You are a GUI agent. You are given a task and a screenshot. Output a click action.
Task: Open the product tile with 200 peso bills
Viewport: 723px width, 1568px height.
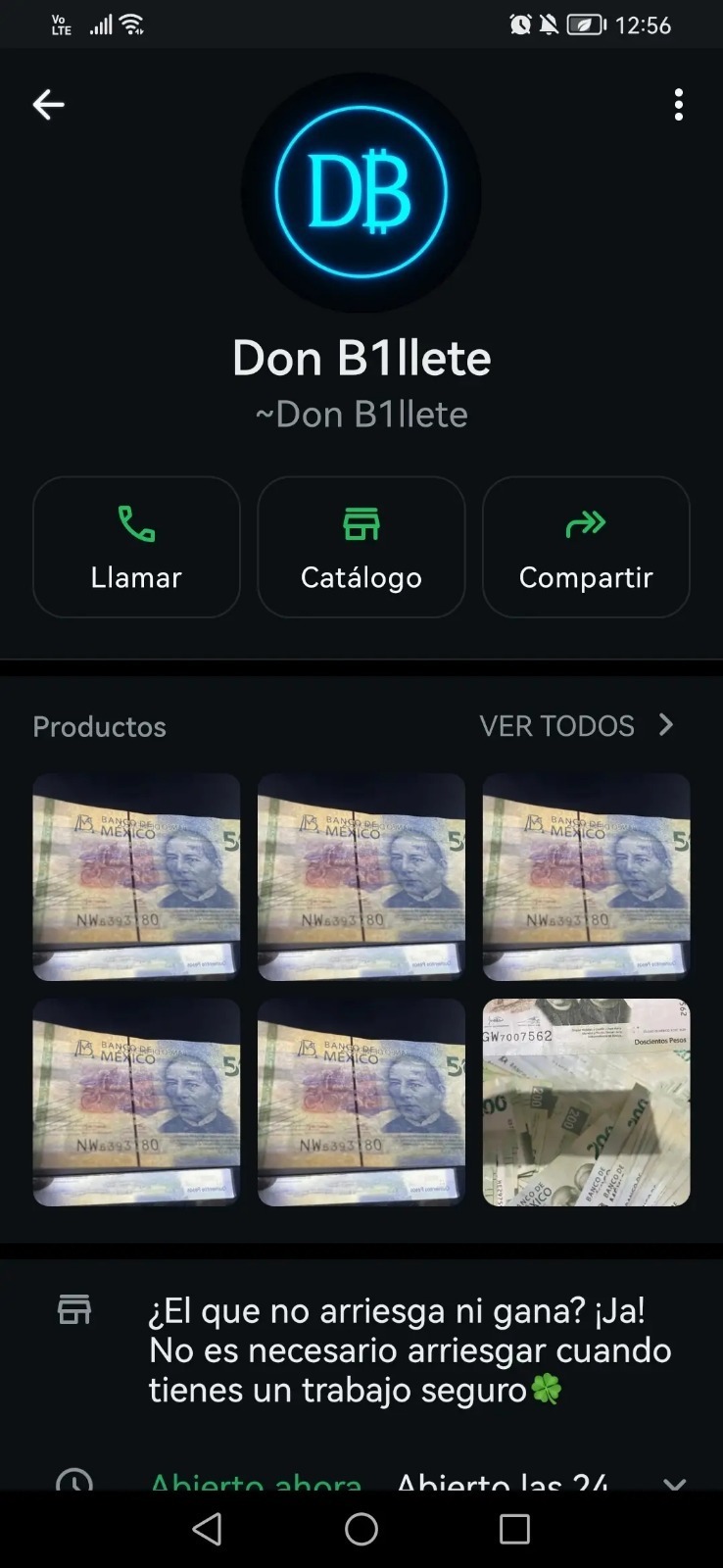click(586, 1102)
